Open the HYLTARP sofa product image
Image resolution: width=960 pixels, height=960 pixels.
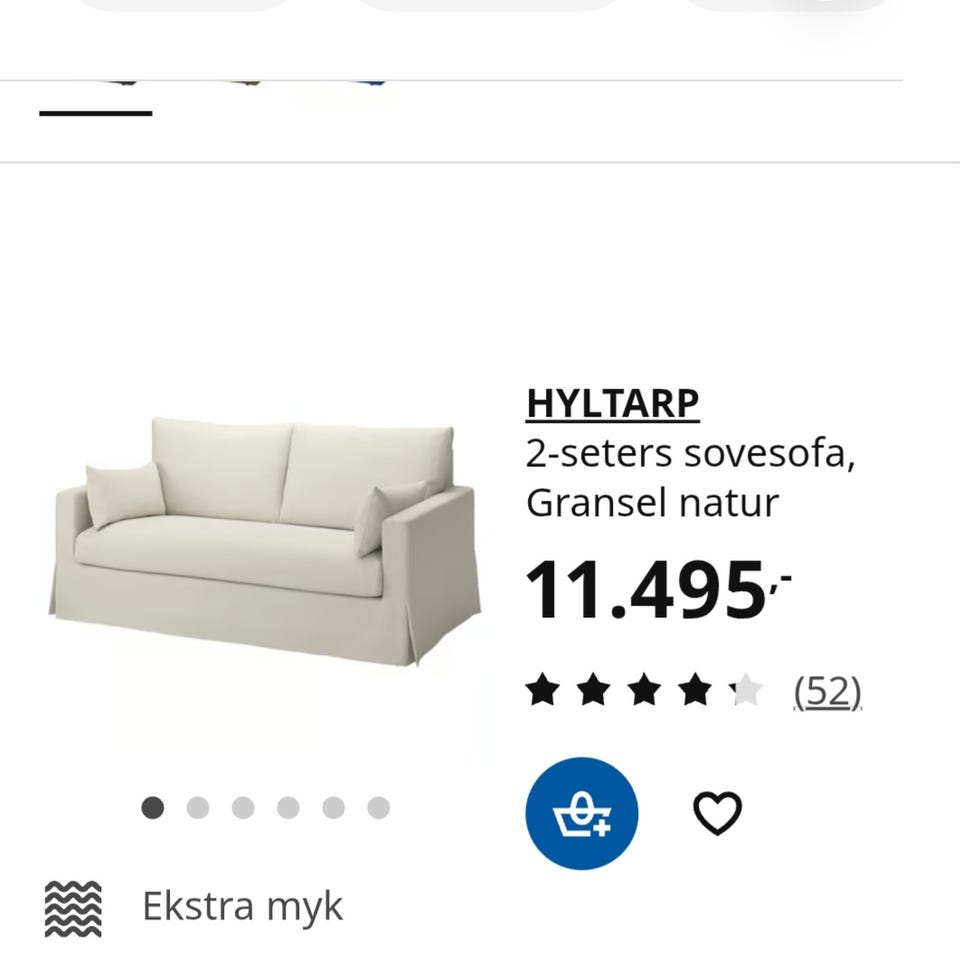tap(265, 540)
